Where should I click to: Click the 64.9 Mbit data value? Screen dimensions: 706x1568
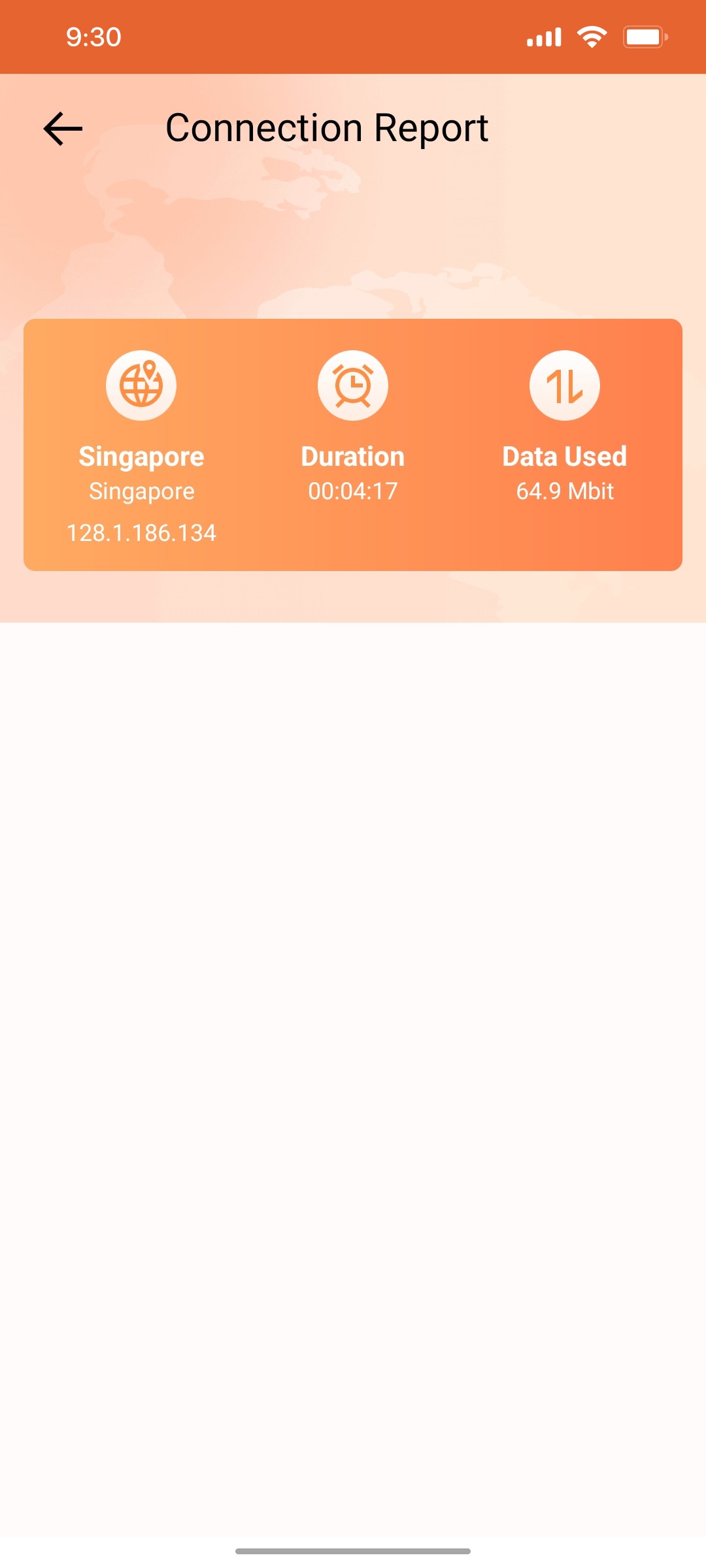(x=564, y=491)
